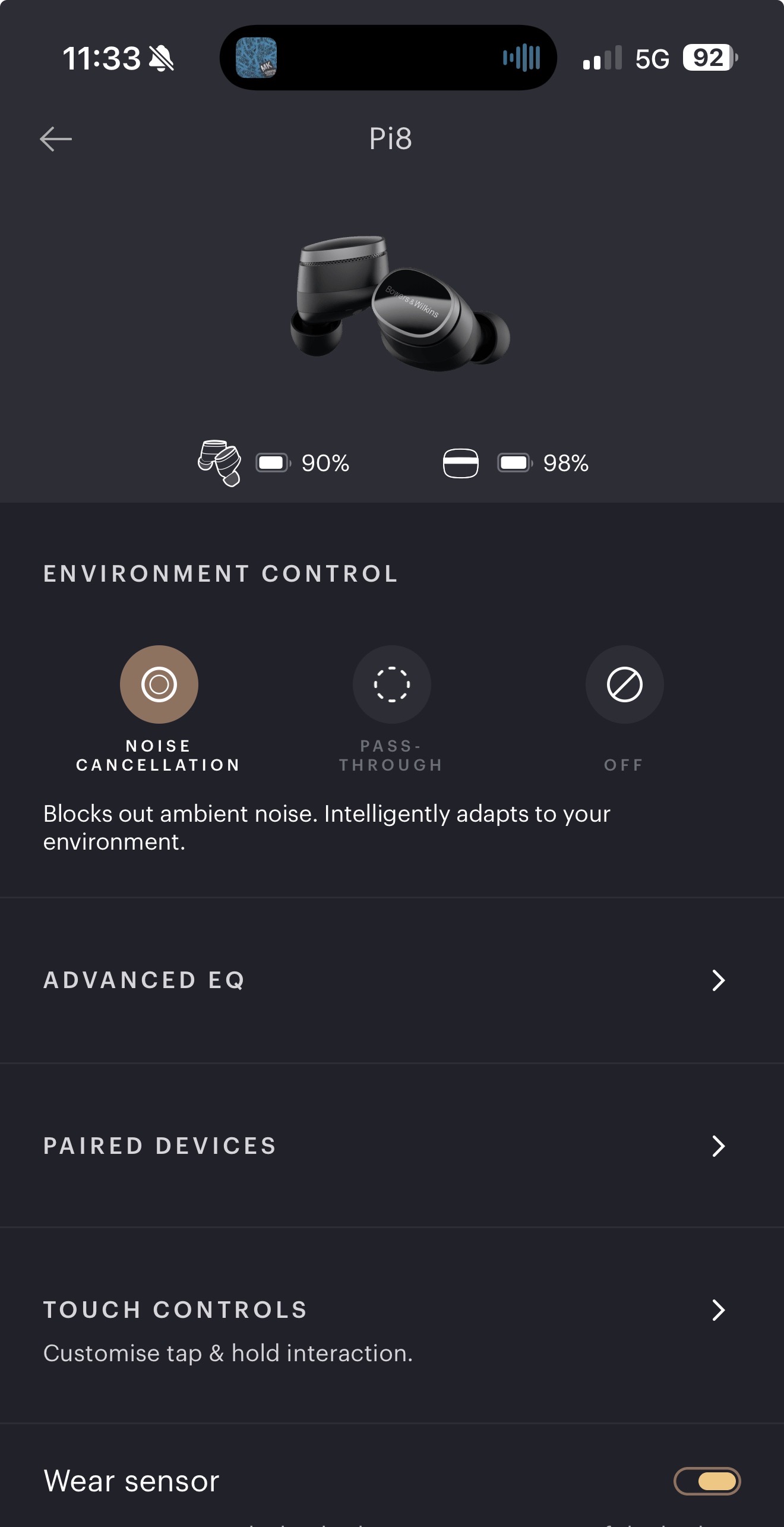Open the now-playing audio in Dynamic Island
This screenshot has height=1527, width=784.
click(388, 58)
